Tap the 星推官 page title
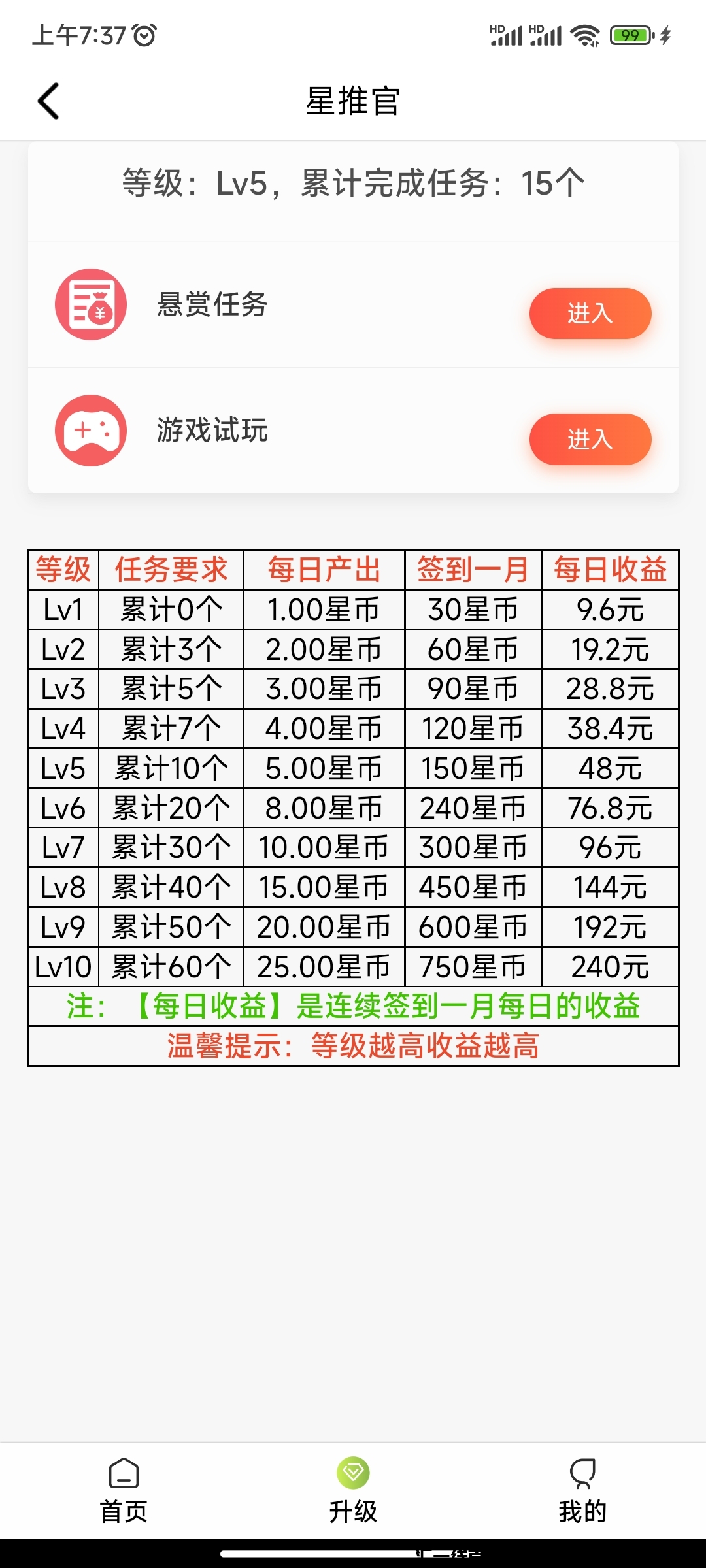706x1568 pixels. (353, 101)
